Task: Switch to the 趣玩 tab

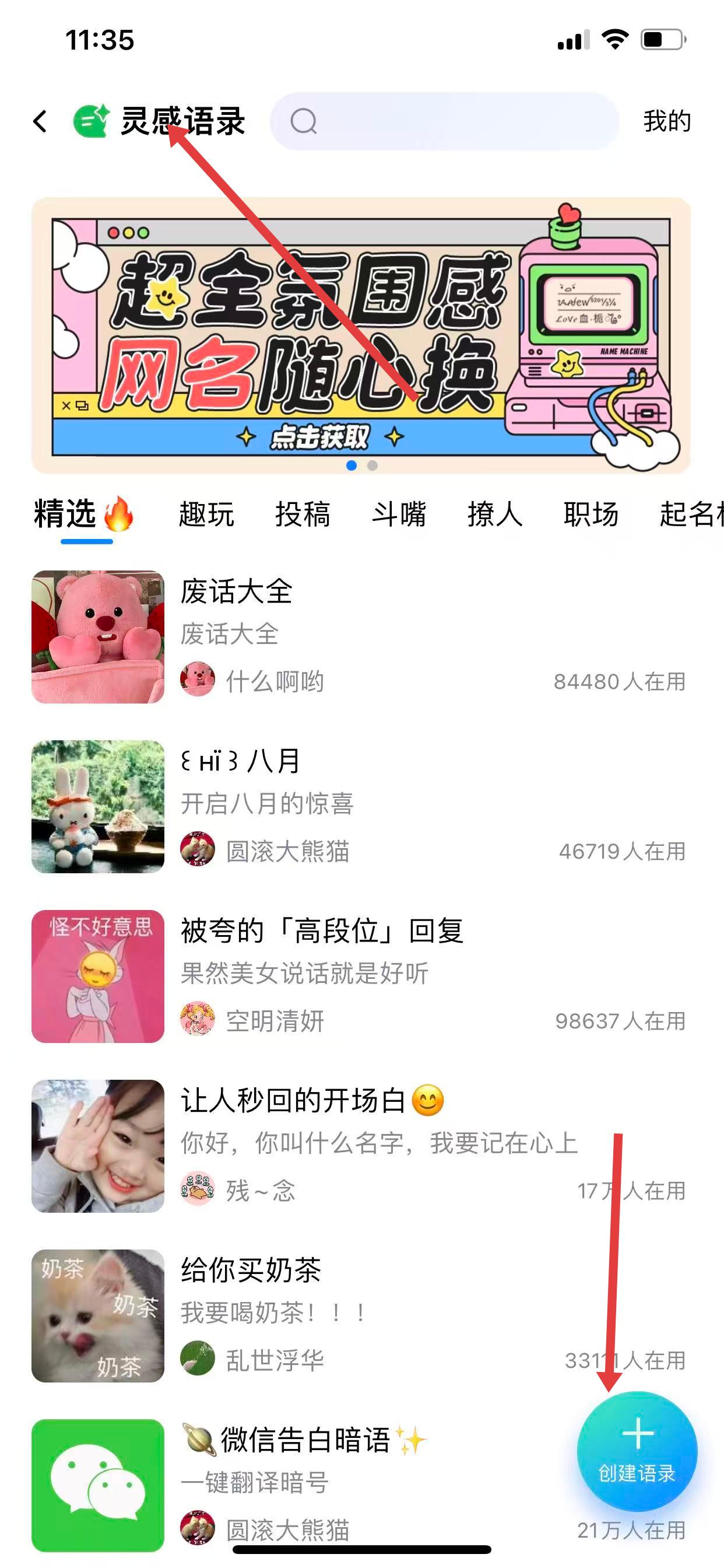Action: [x=206, y=514]
